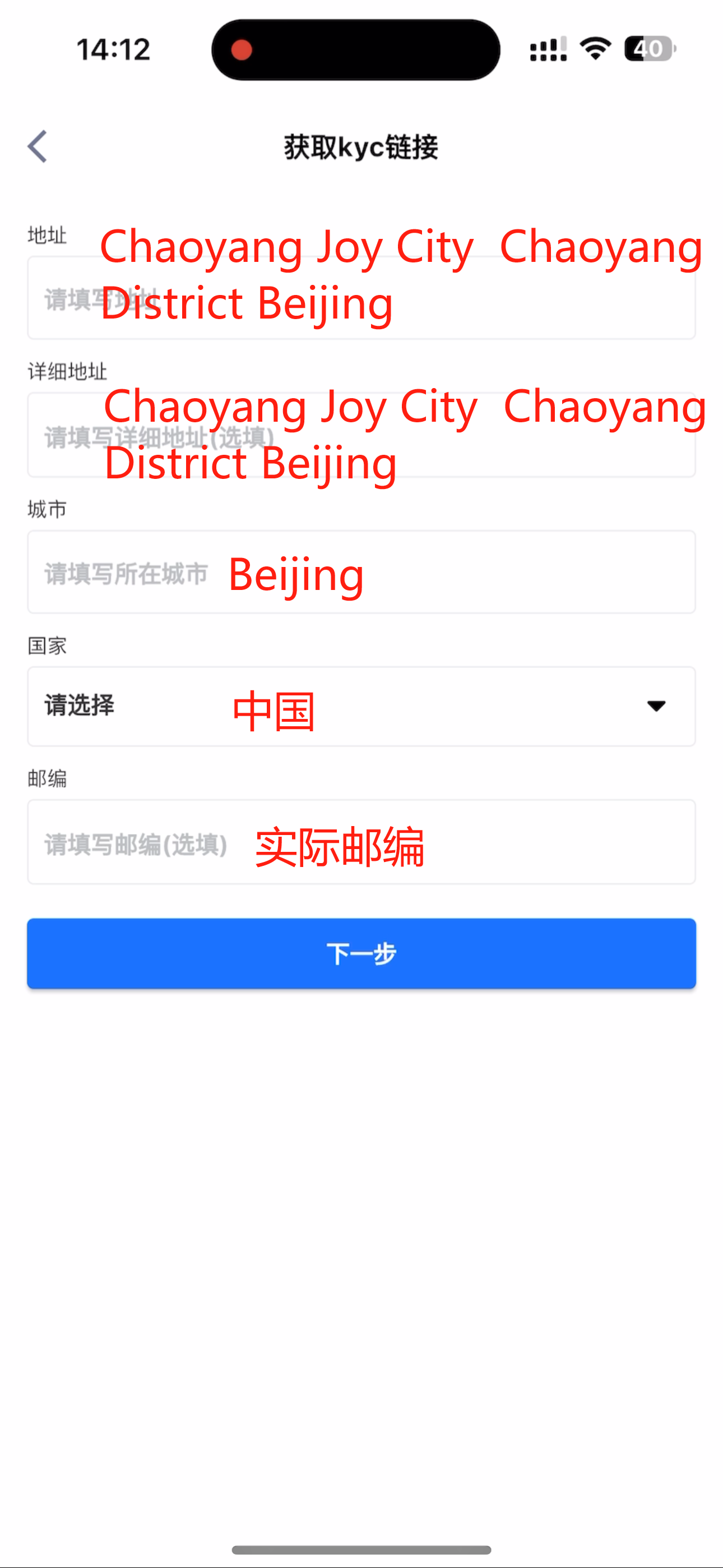Go back using the top-left arrow
Viewport: 723px width, 1568px height.
tap(38, 147)
